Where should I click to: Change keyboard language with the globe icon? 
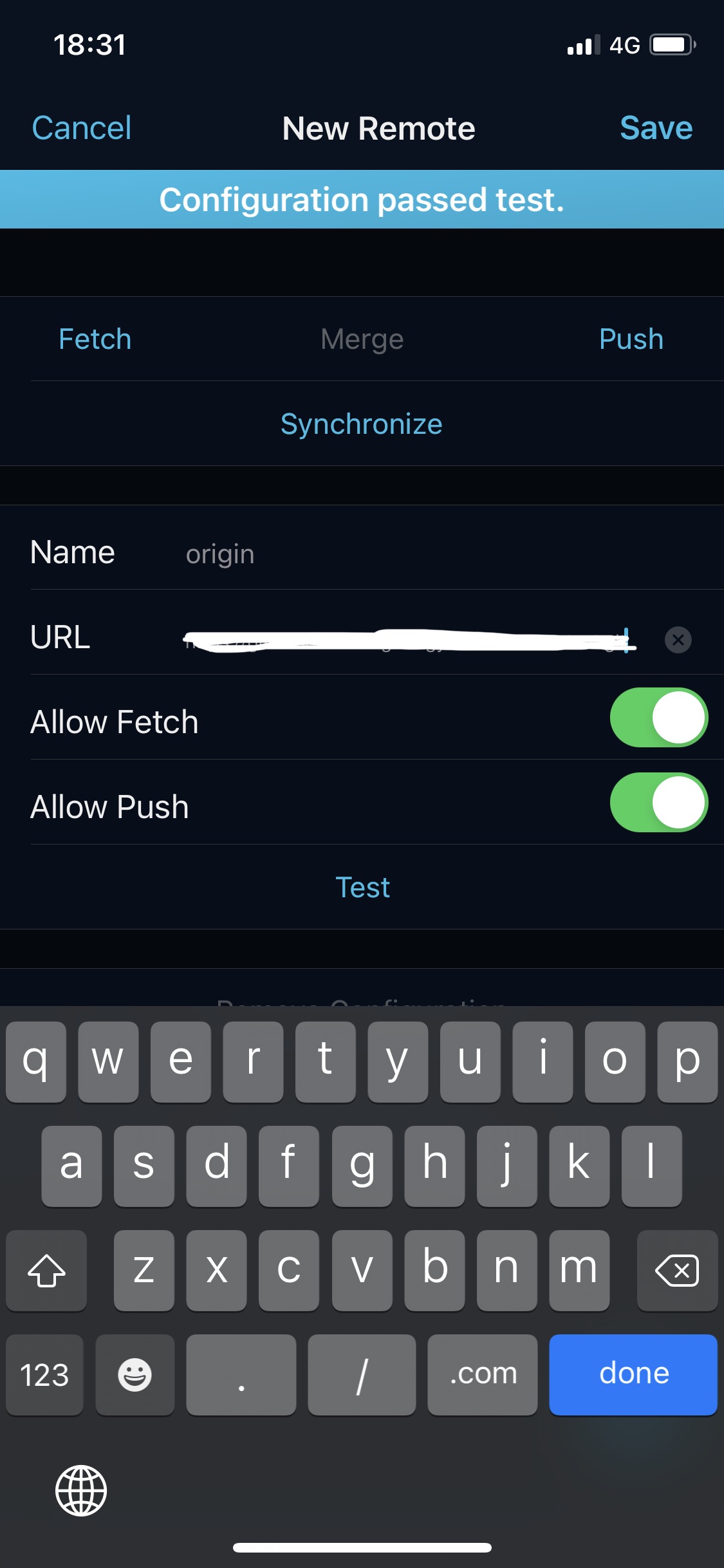pyautogui.click(x=81, y=1490)
